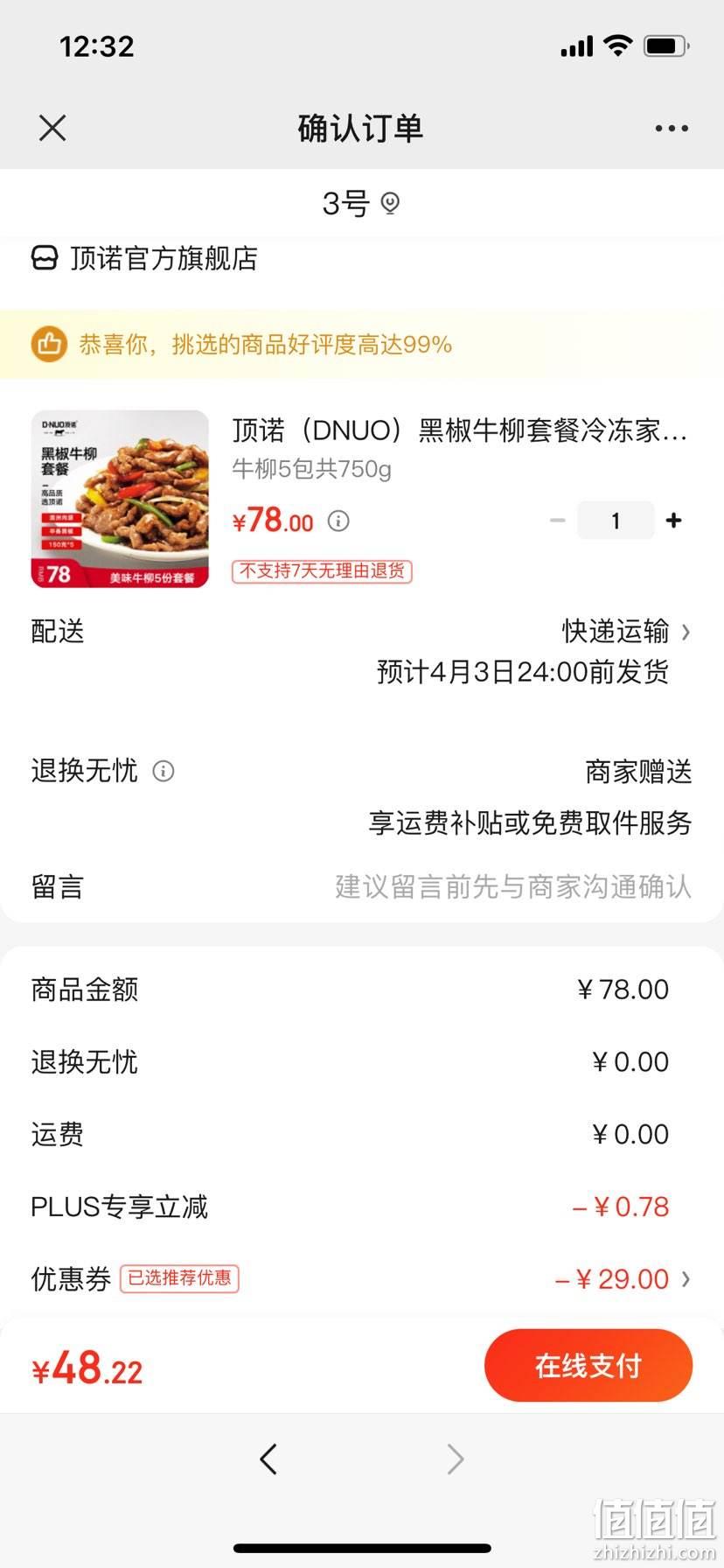Increase product quantity with plus button
724x1568 pixels.
[673, 521]
